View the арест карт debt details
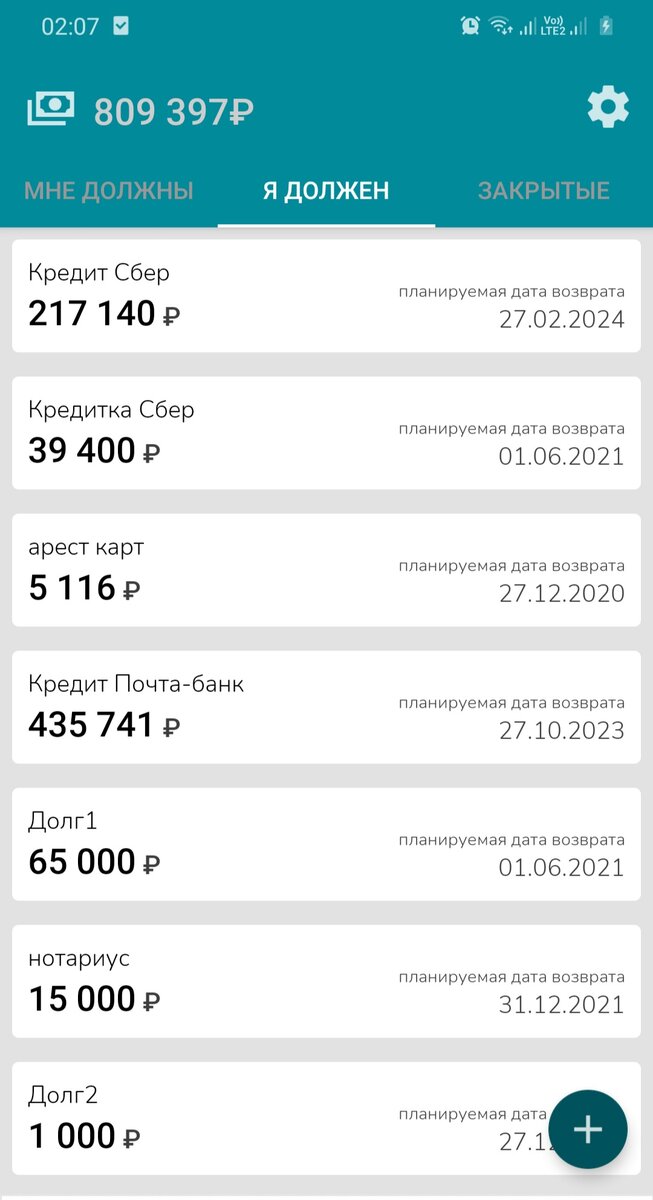The width and height of the screenshot is (653, 1200). pos(326,570)
